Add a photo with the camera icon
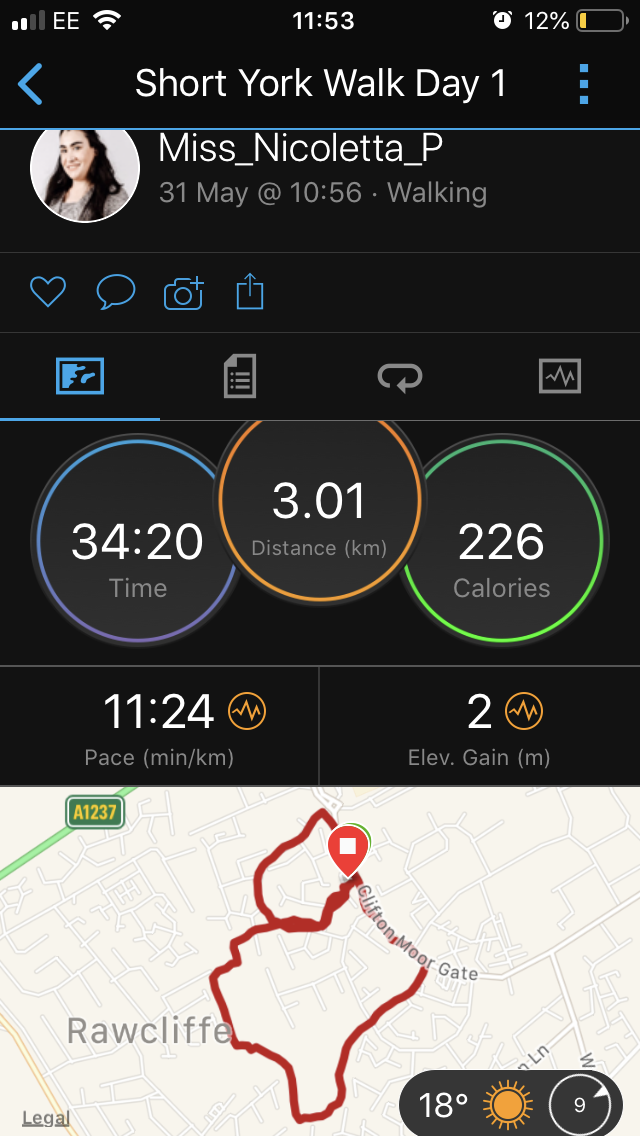This screenshot has height=1136, width=640. click(x=184, y=293)
